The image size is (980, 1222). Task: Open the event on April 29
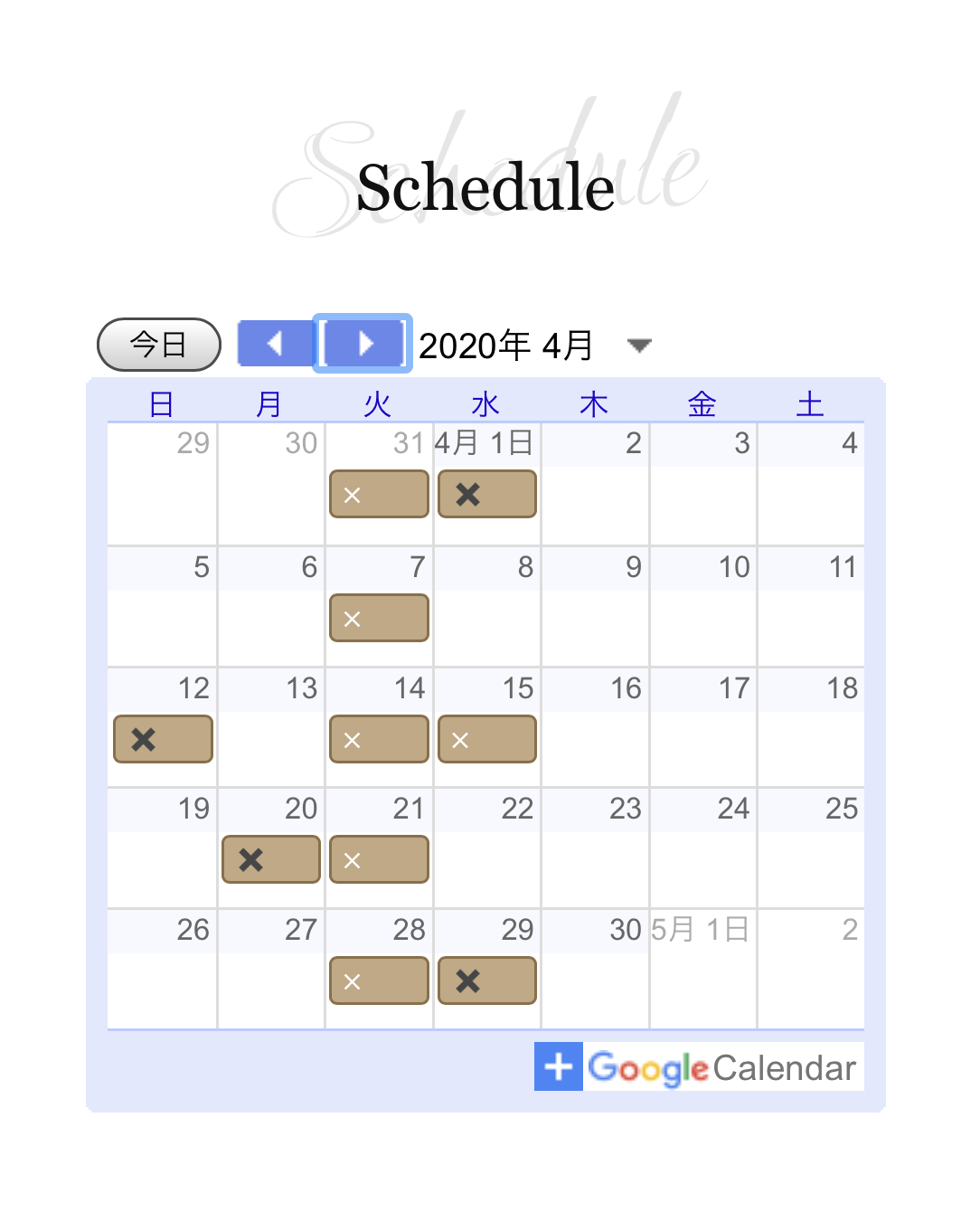(x=486, y=981)
